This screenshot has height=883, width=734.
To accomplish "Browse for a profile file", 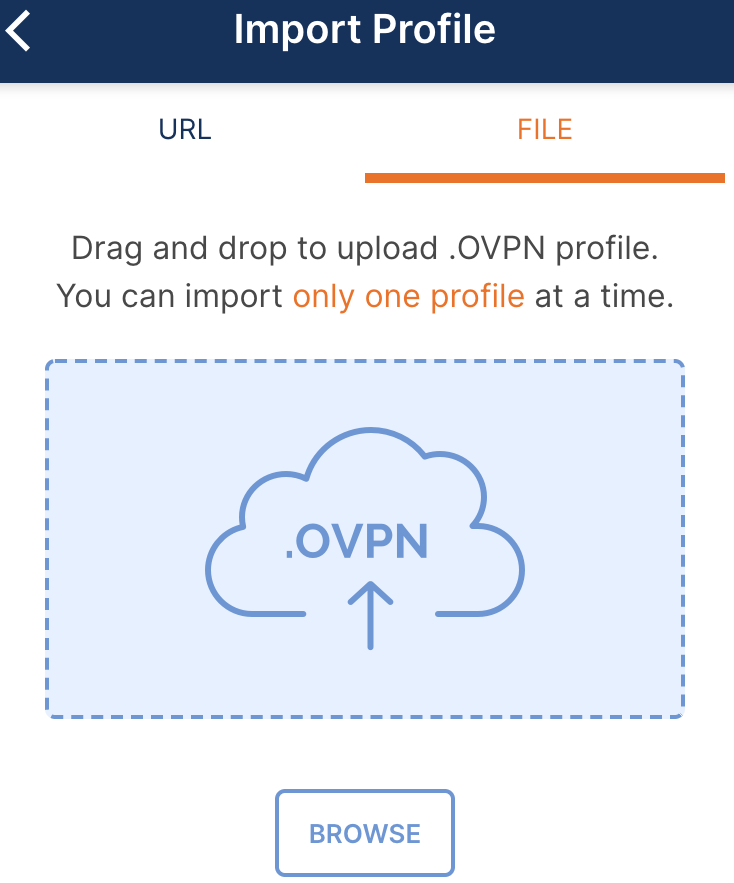I will (365, 833).
